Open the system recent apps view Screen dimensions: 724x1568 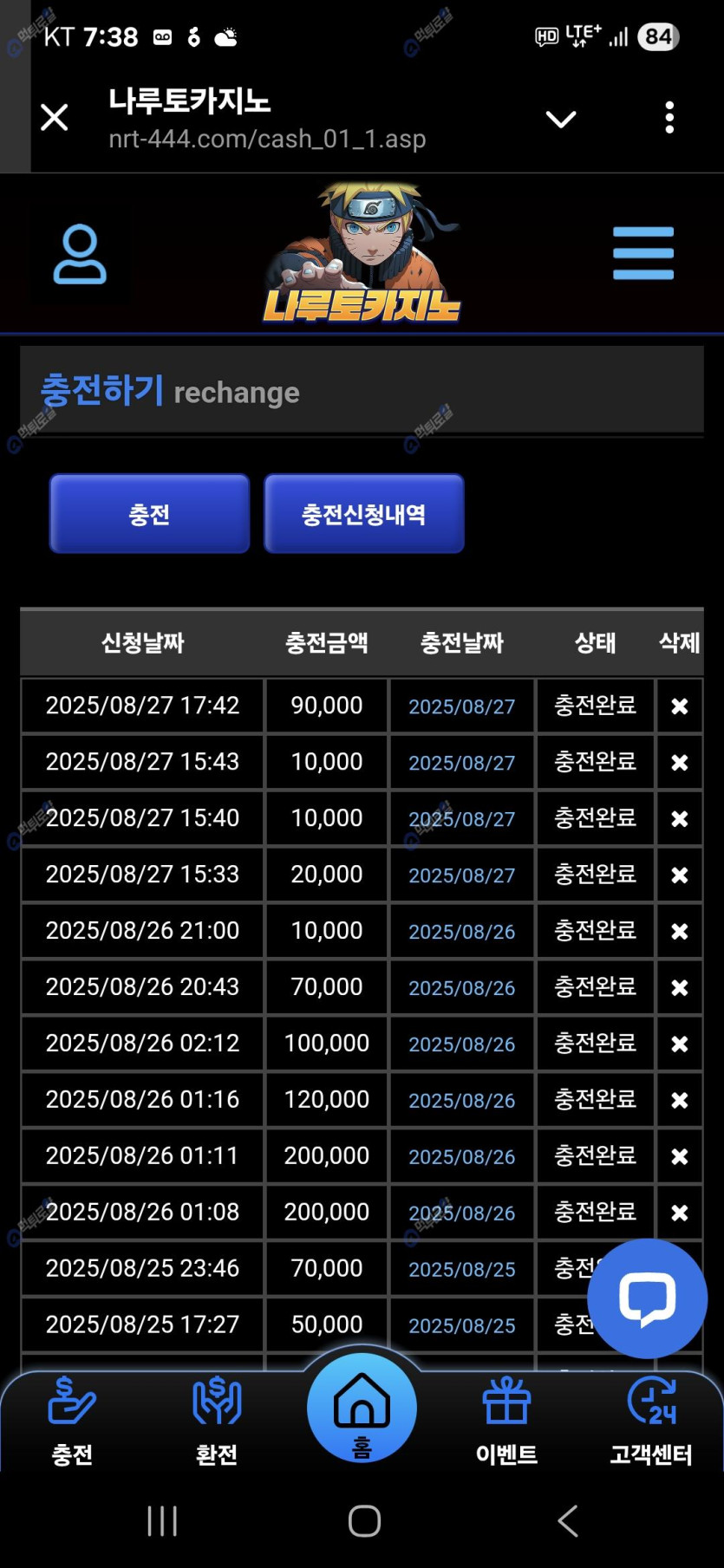[x=162, y=1520]
